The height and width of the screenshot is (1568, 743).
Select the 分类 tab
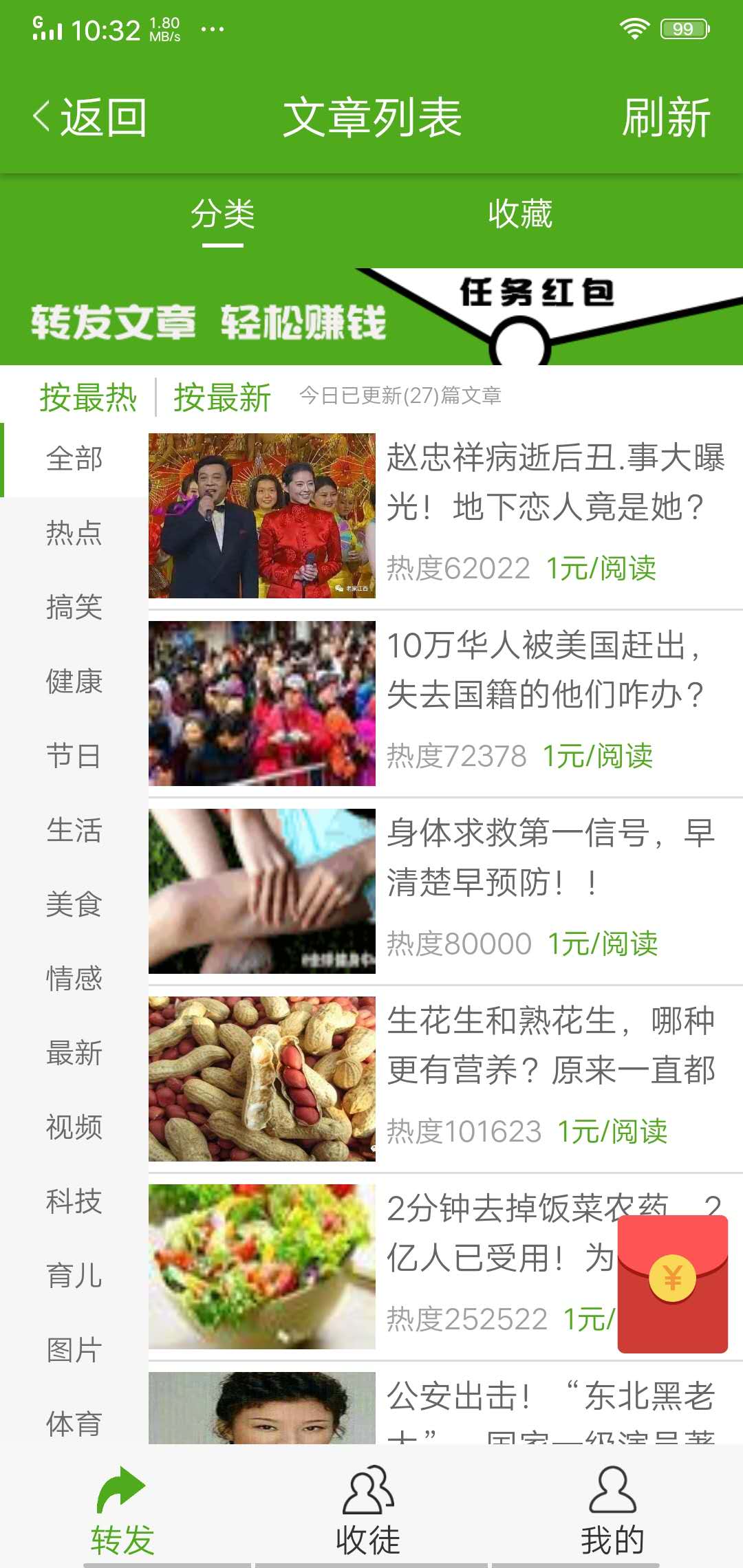[x=223, y=215]
